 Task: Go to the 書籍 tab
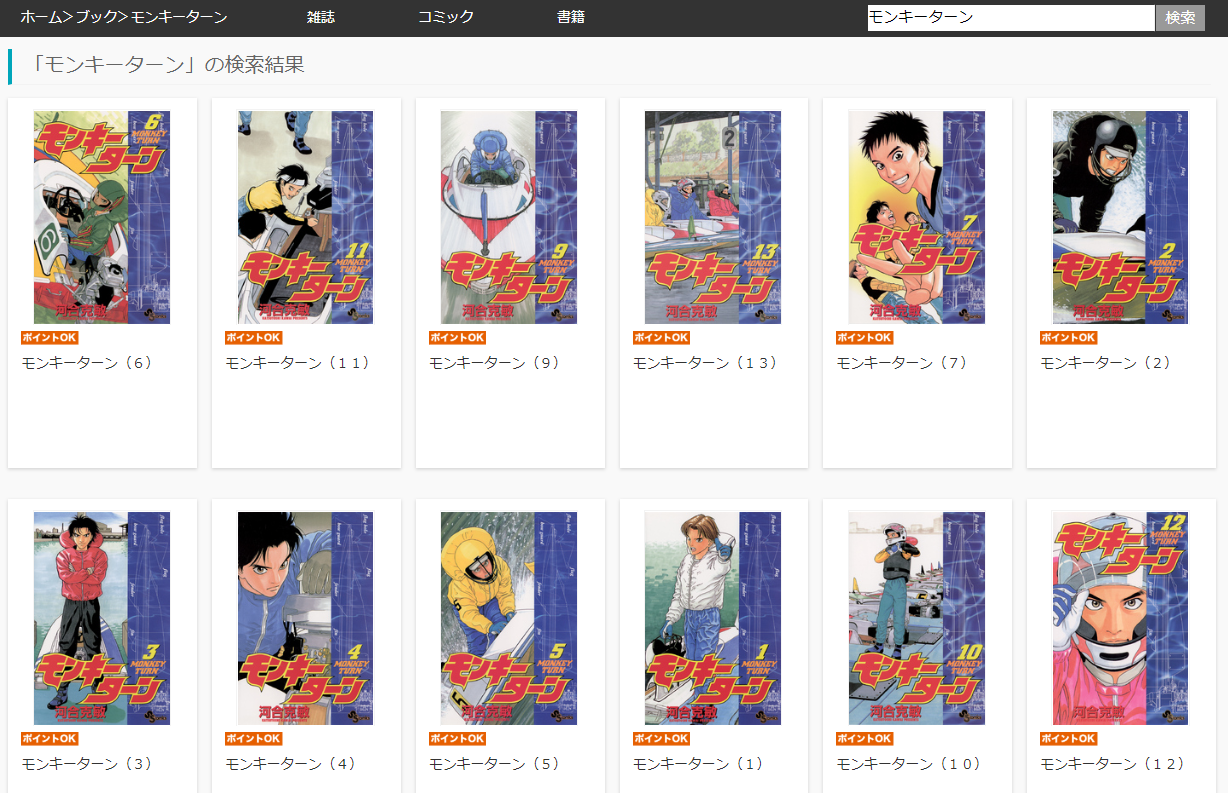click(x=571, y=17)
